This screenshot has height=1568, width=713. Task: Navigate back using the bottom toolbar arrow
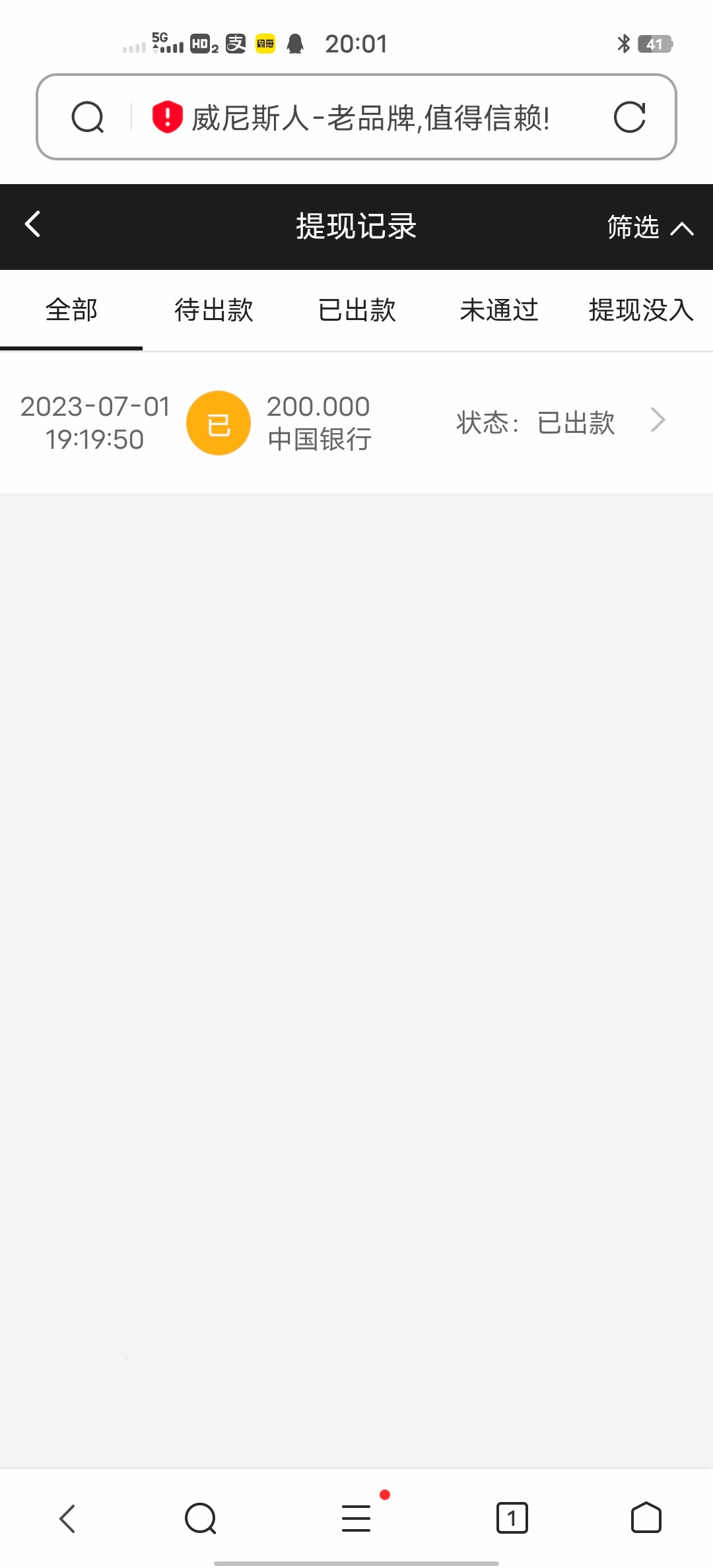click(x=67, y=1518)
